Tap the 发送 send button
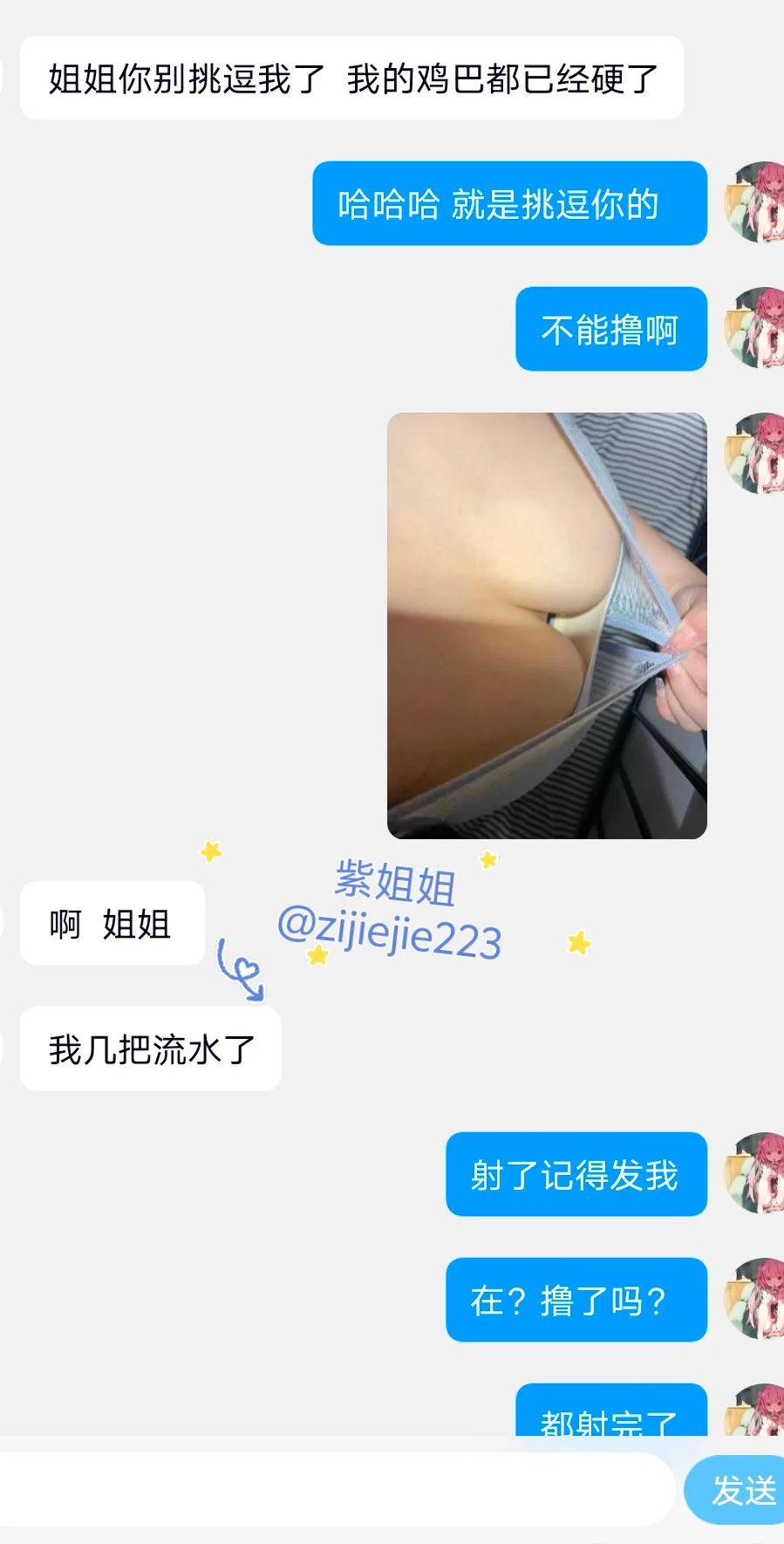The width and height of the screenshot is (784, 1544). point(741,1490)
